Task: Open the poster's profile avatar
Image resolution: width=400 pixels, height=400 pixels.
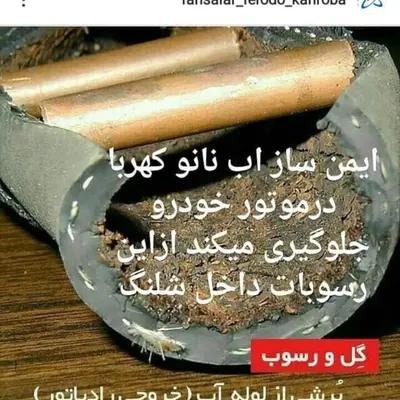Action: 372,4
